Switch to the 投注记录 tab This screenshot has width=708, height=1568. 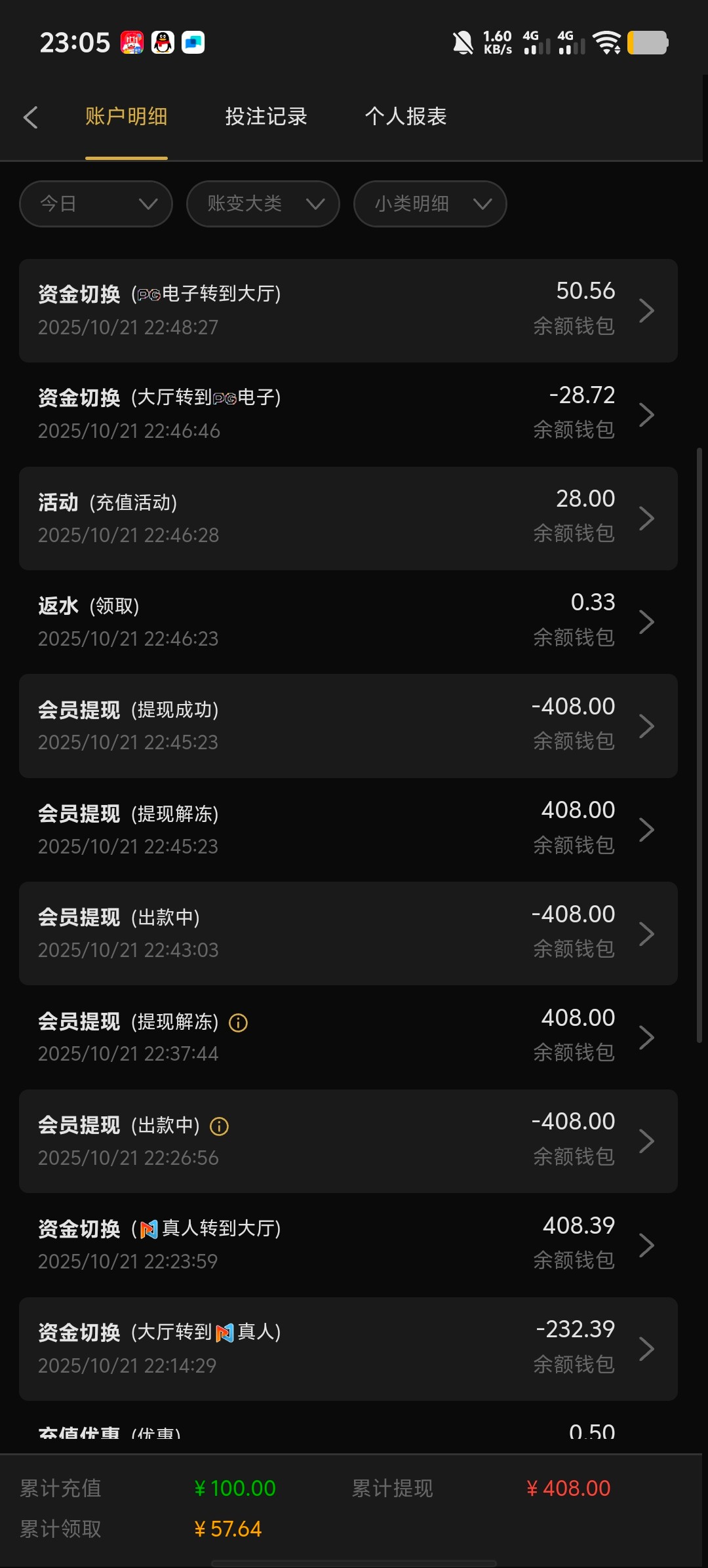coord(265,117)
